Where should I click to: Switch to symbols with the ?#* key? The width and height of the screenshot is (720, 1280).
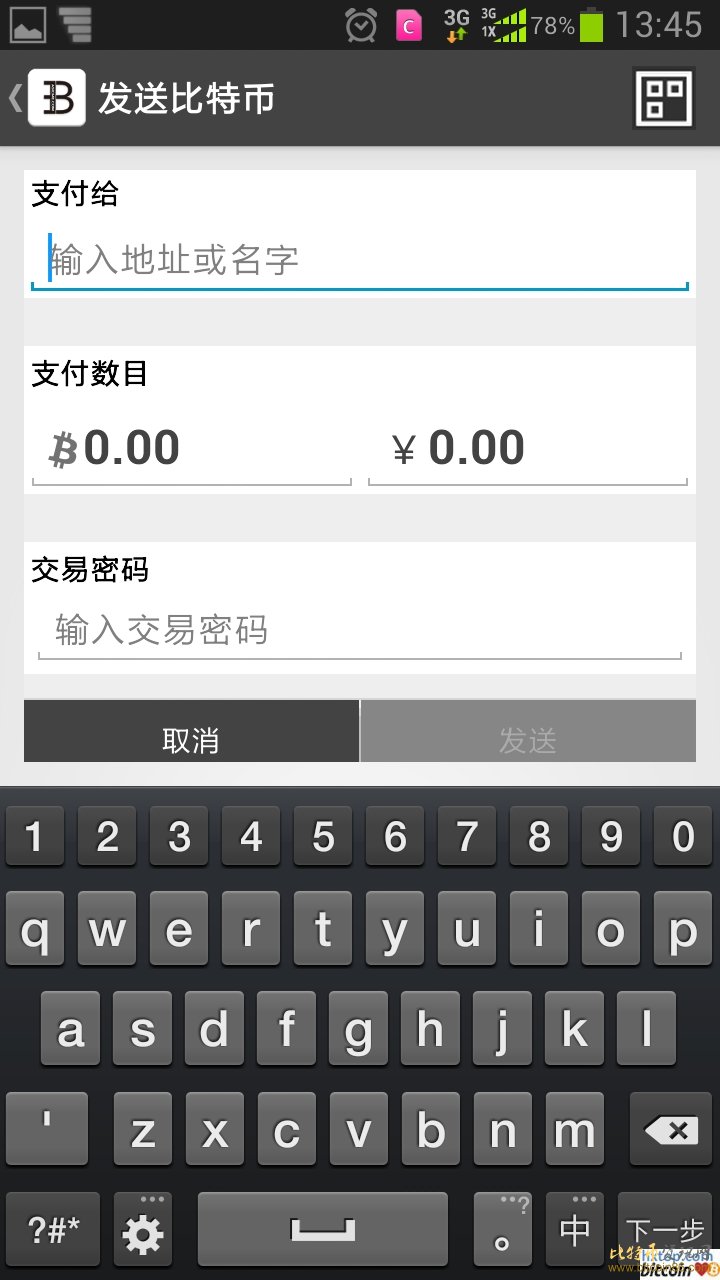tap(54, 1229)
